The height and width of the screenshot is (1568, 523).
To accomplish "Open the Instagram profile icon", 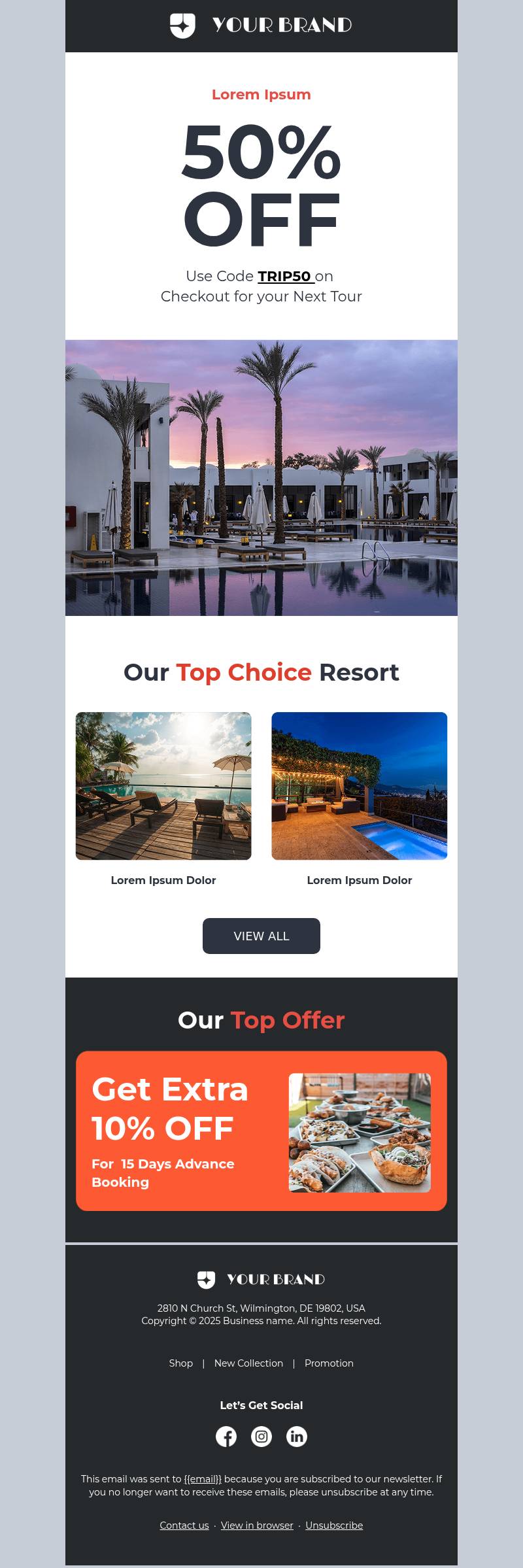I will tap(261, 1436).
